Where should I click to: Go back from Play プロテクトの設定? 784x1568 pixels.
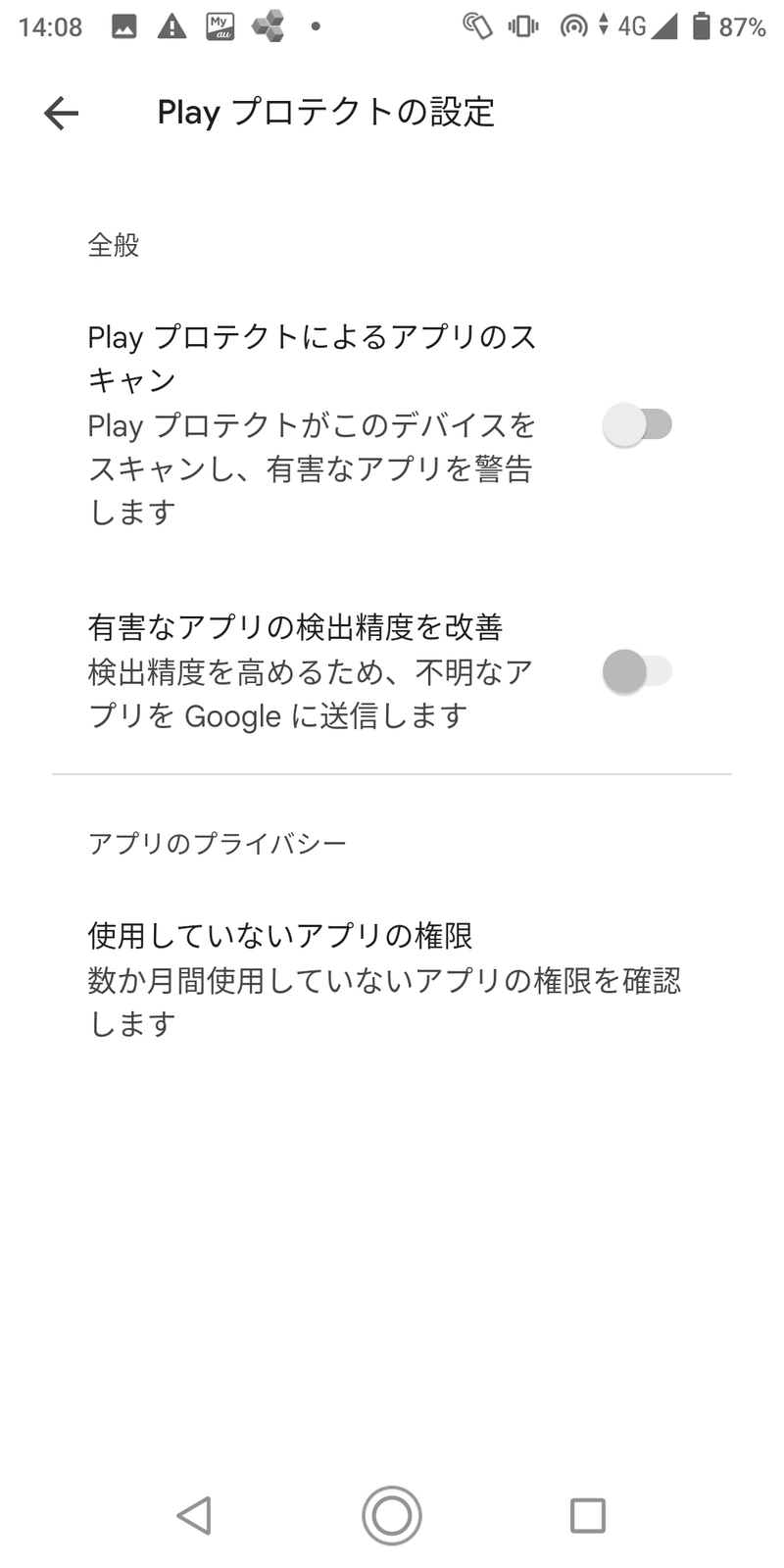[x=61, y=113]
